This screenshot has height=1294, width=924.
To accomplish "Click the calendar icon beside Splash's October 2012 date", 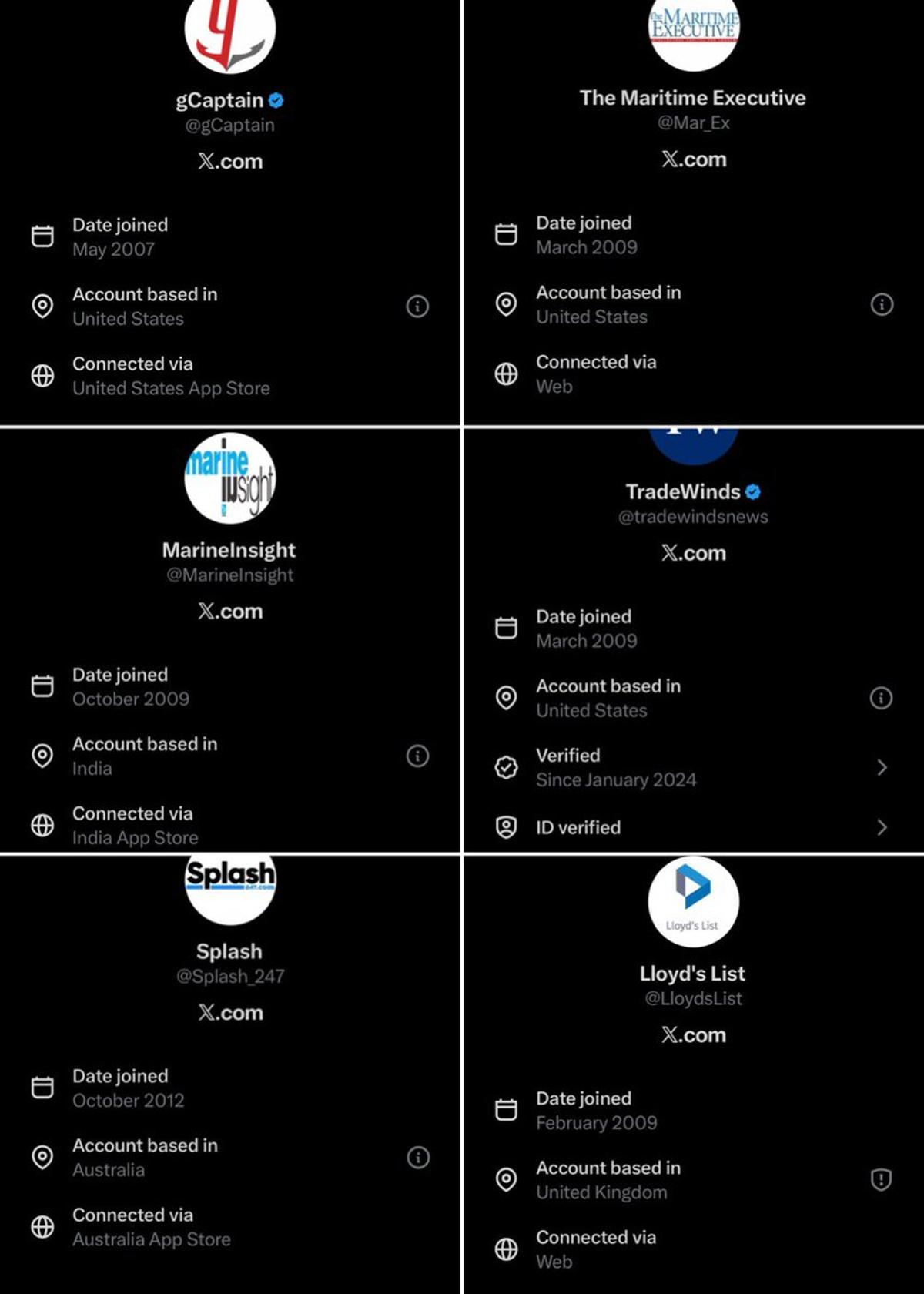I will (x=43, y=1087).
